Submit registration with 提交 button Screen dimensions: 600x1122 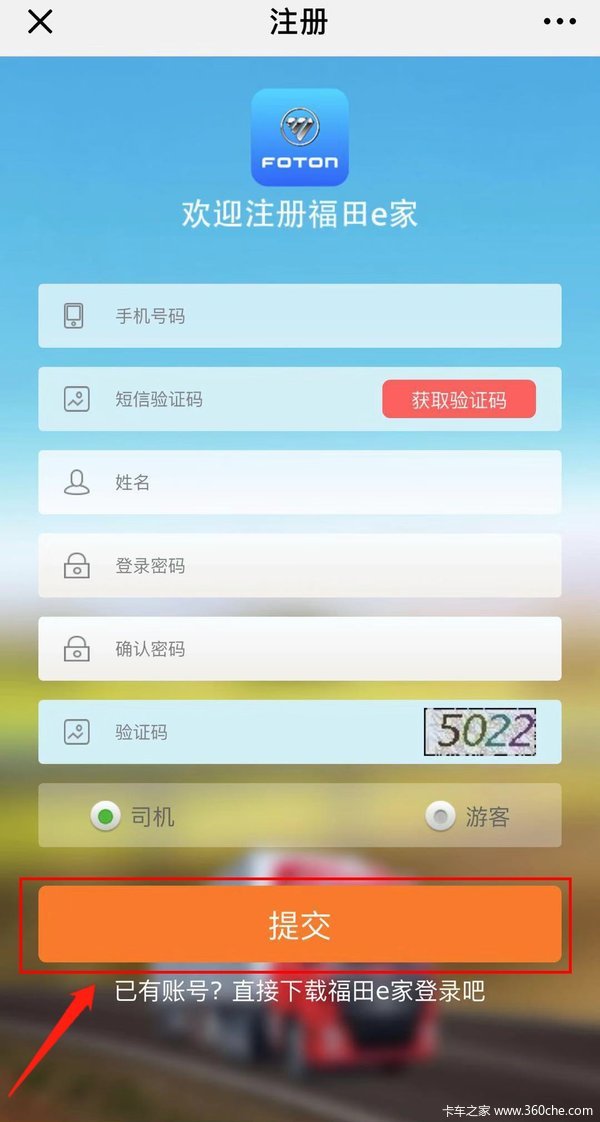300,925
